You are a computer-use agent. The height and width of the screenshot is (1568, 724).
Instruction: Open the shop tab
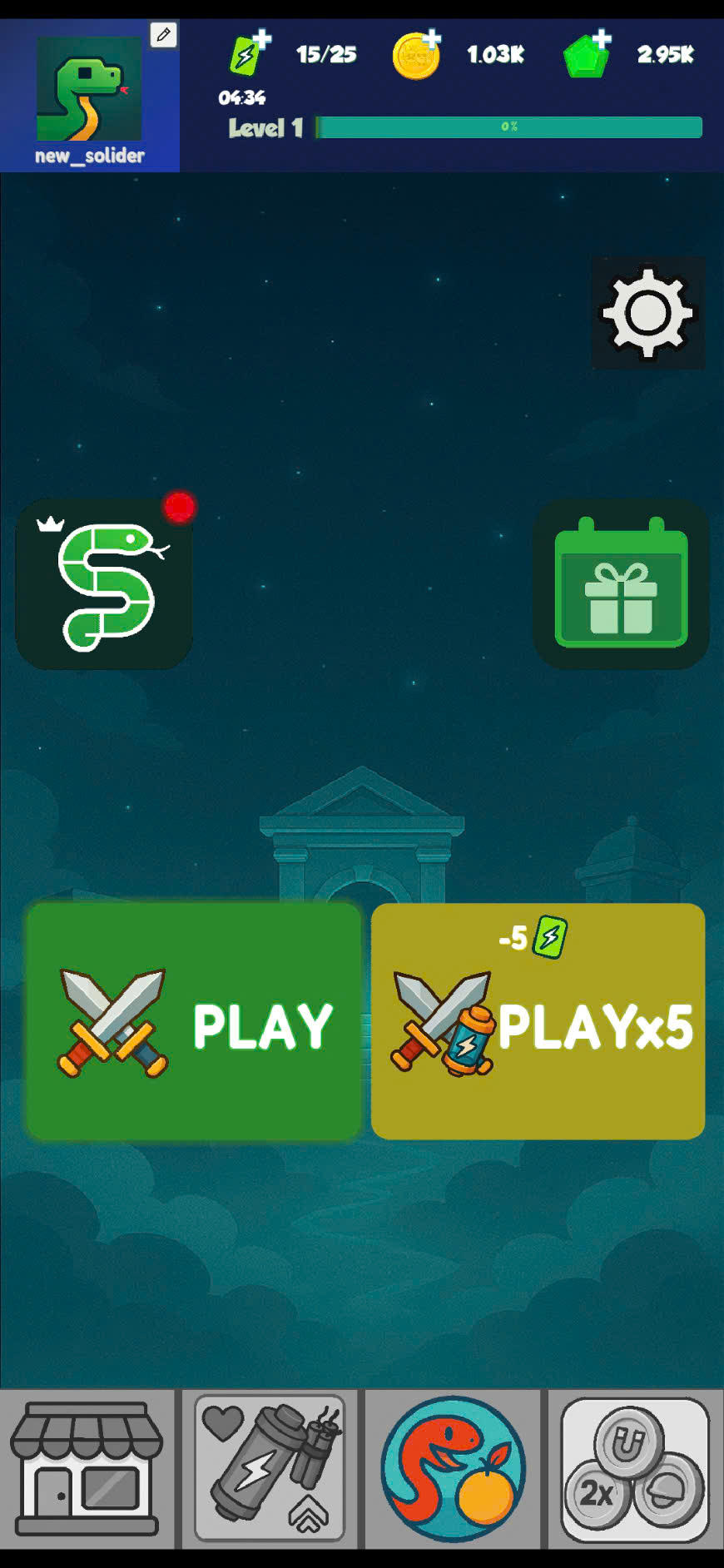[x=87, y=1468]
